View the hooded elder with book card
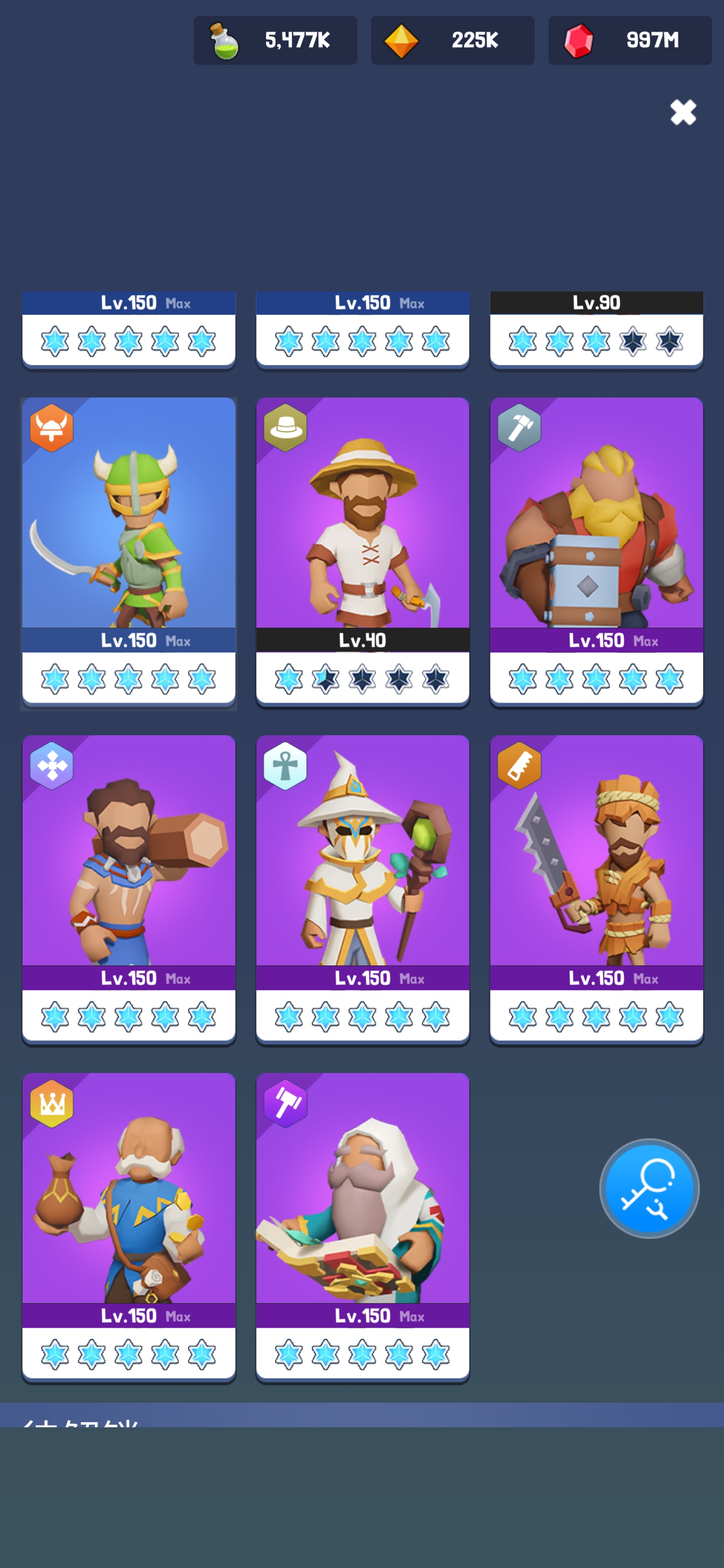Image resolution: width=724 pixels, height=1568 pixels. 363,1227
